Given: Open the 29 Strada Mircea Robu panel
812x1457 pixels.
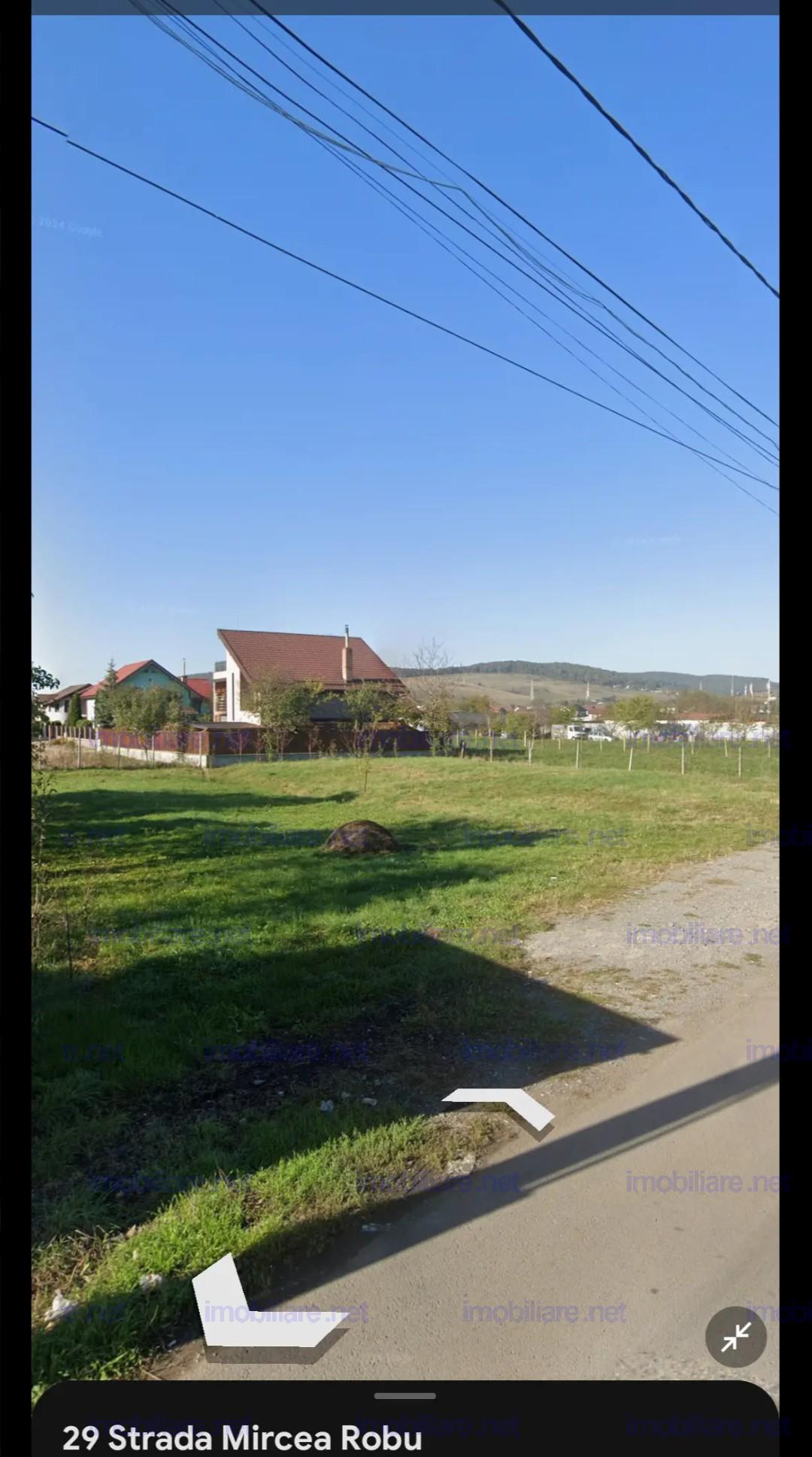Looking at the screenshot, I should pos(242,1437).
